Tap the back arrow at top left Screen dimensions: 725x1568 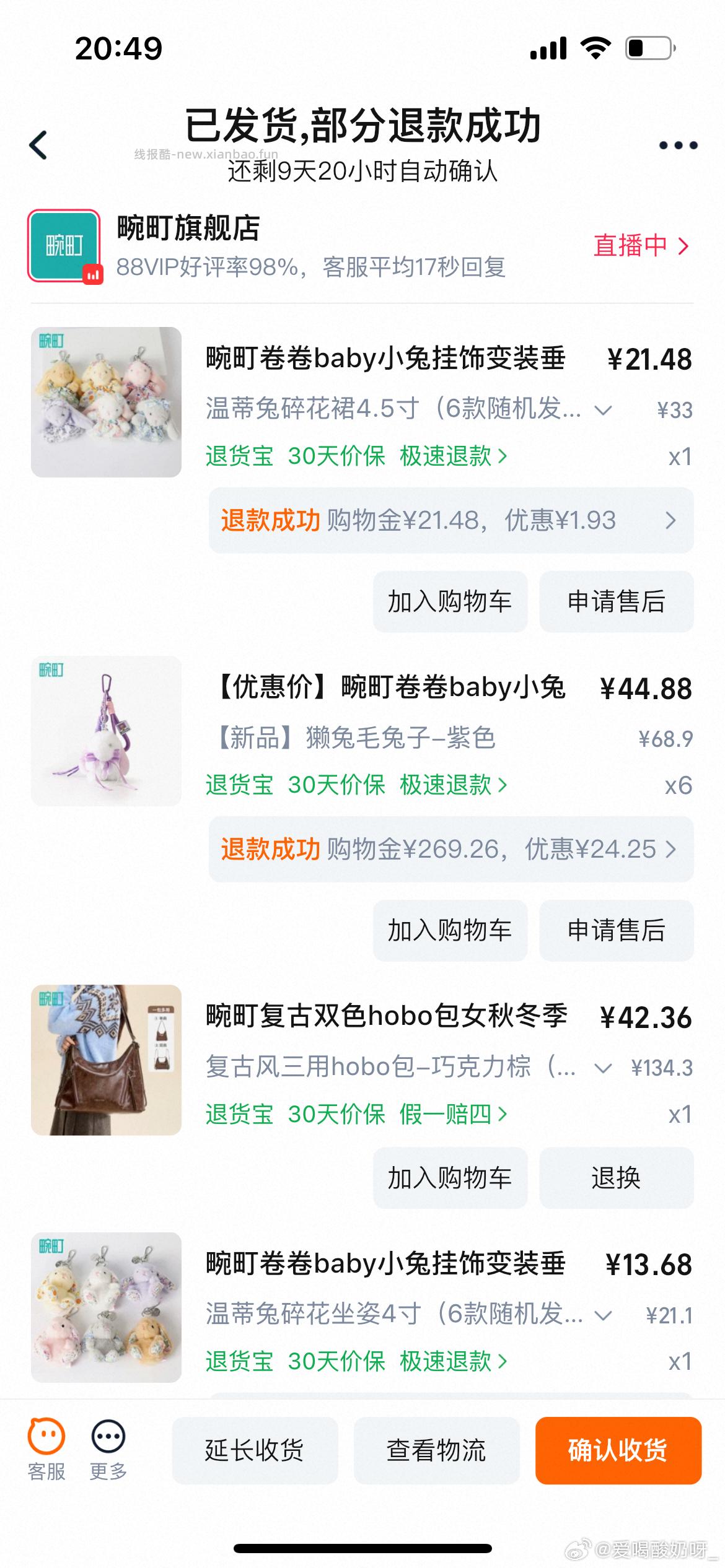coord(40,145)
